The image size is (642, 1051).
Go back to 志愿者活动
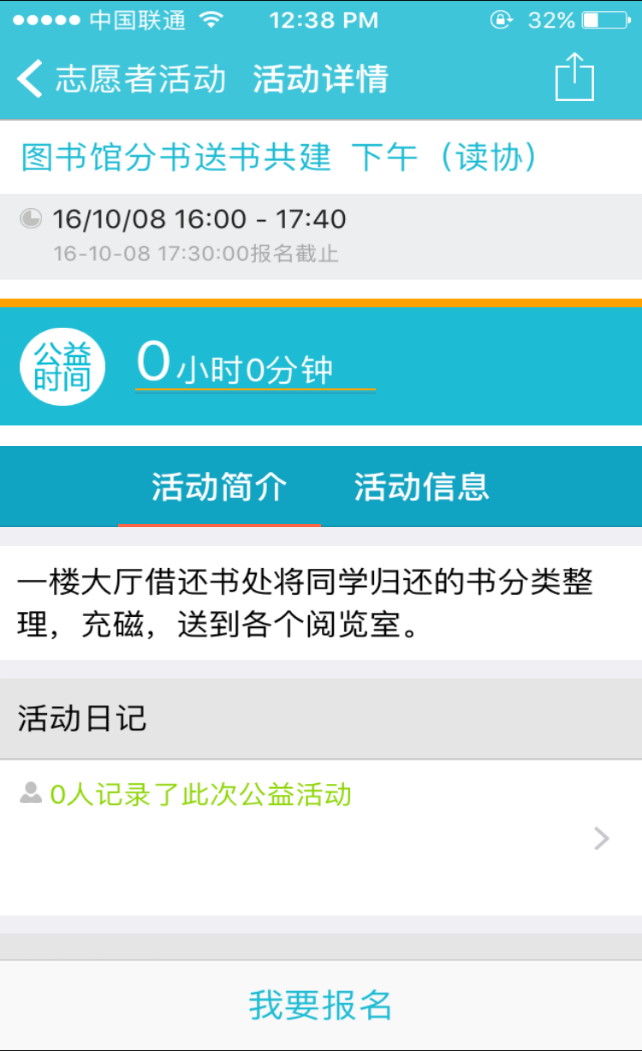(x=120, y=78)
